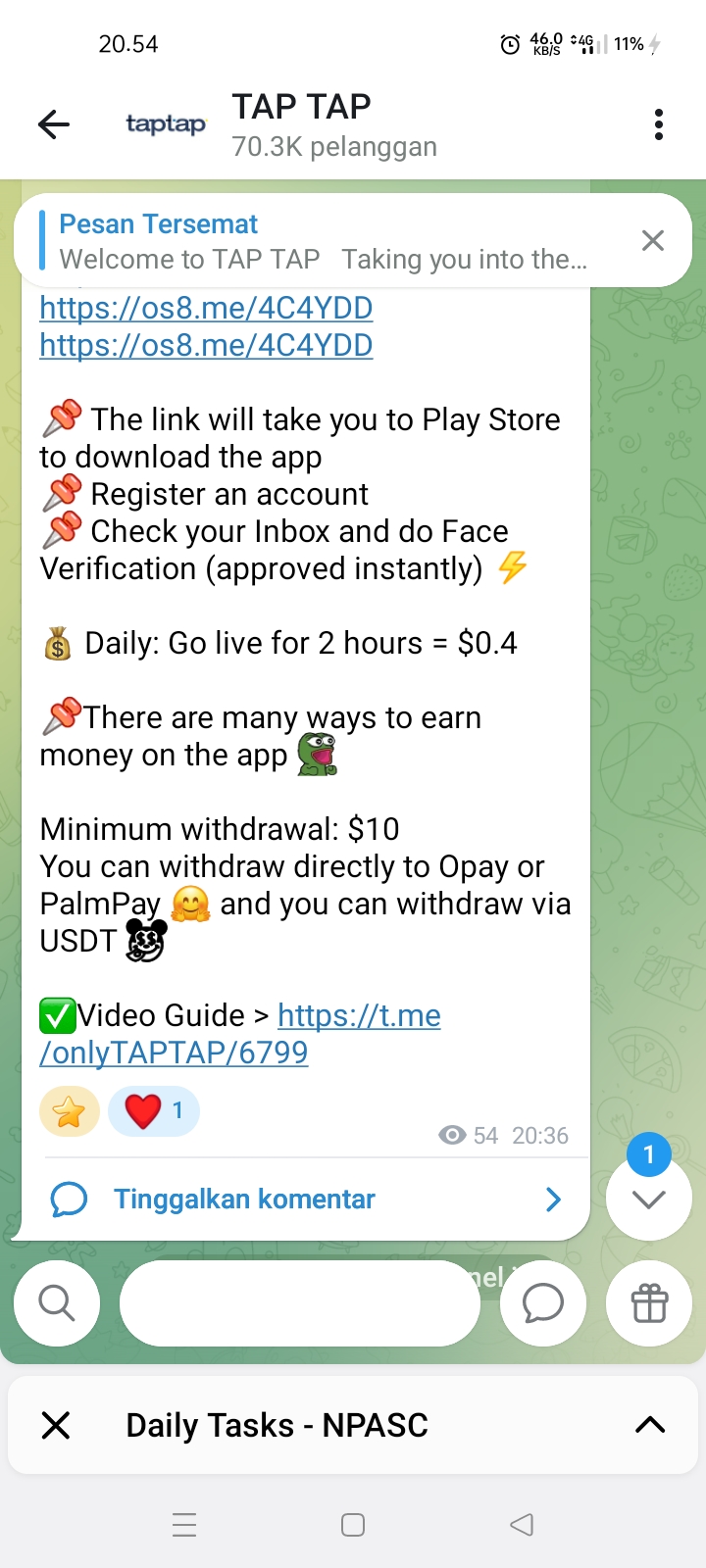Tap the system home button
The height and width of the screenshot is (1568, 706).
tap(353, 1525)
